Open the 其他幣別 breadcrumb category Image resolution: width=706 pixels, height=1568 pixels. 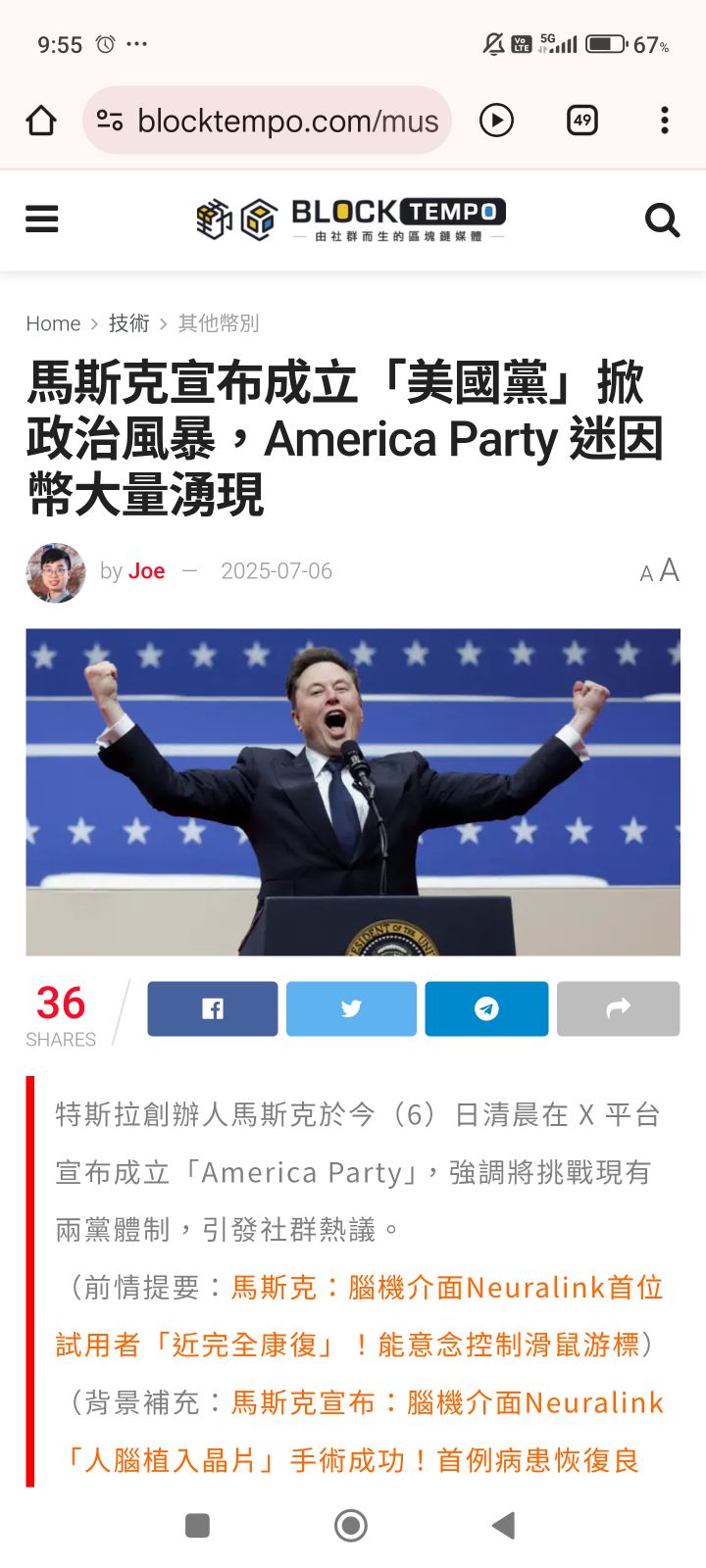point(219,323)
